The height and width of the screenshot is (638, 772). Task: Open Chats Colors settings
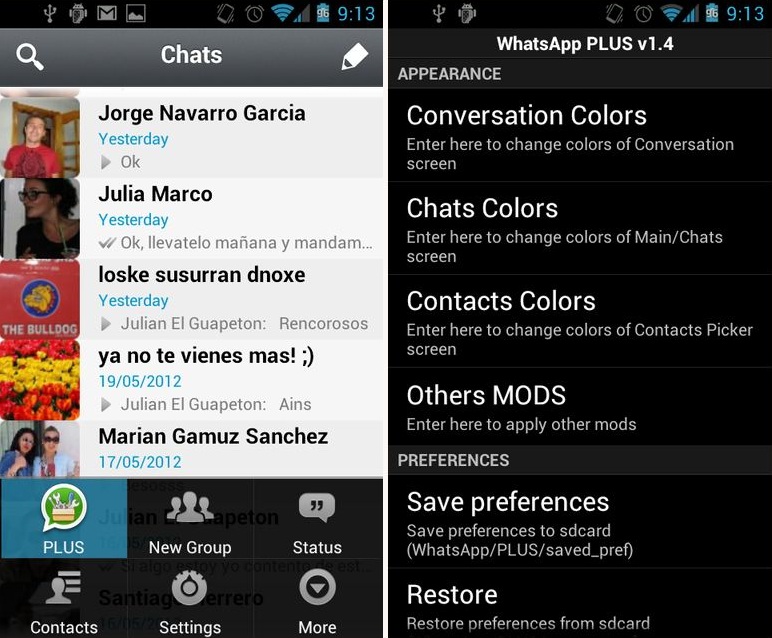(x=579, y=228)
